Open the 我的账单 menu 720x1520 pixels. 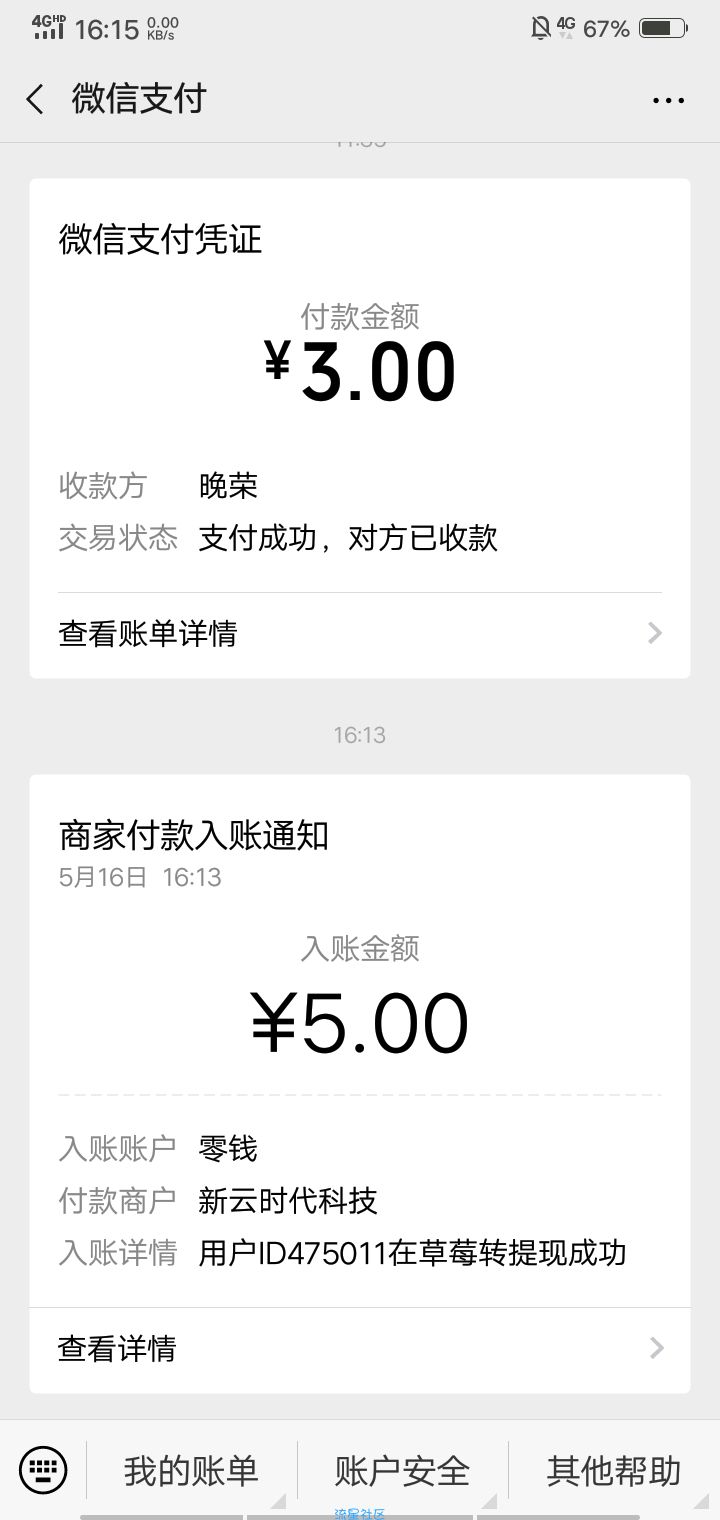[x=191, y=1470]
